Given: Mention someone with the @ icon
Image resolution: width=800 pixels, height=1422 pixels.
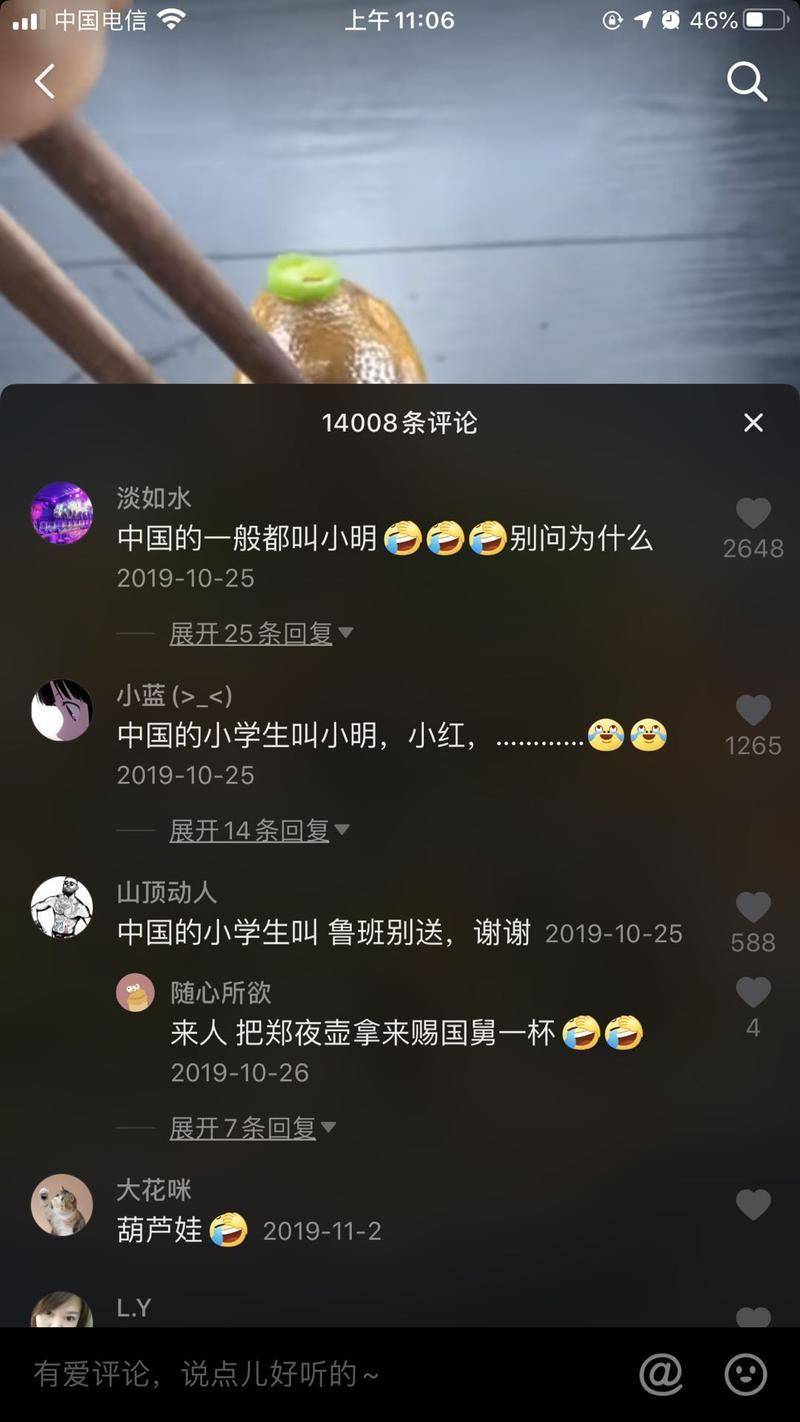Looking at the screenshot, I should coord(661,1374).
